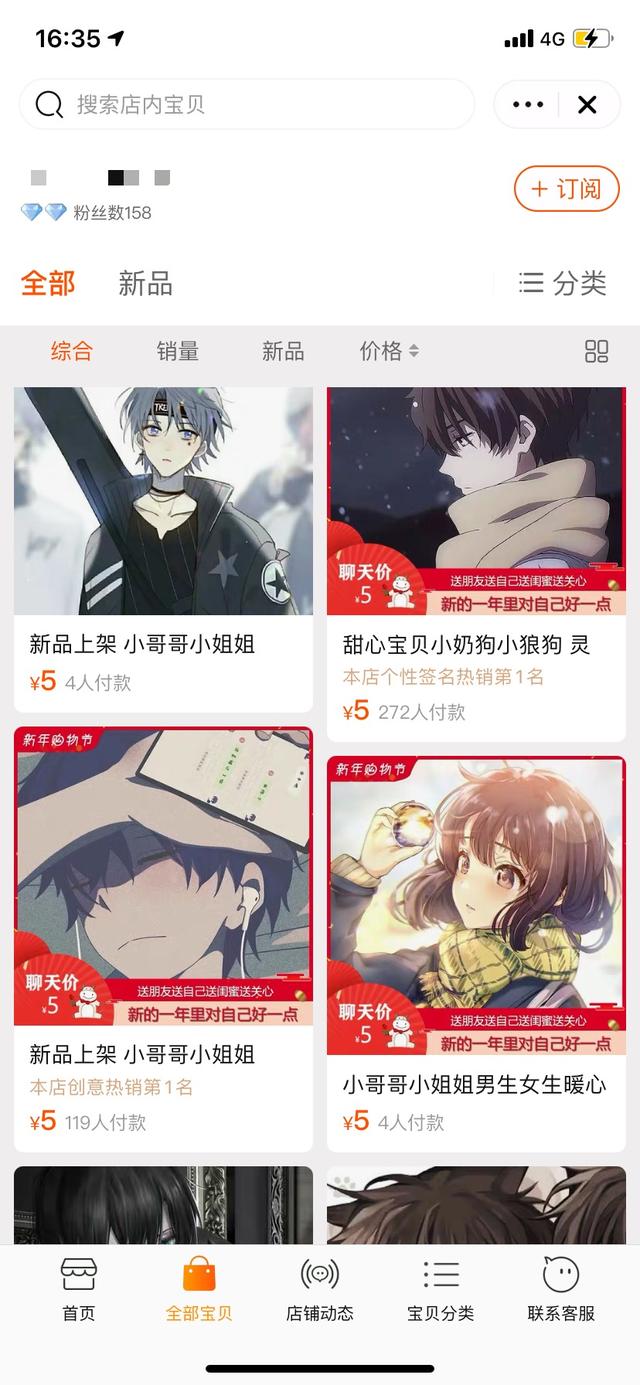This screenshot has width=640, height=1385.
Task: Open the in-store search box
Action: [246, 104]
